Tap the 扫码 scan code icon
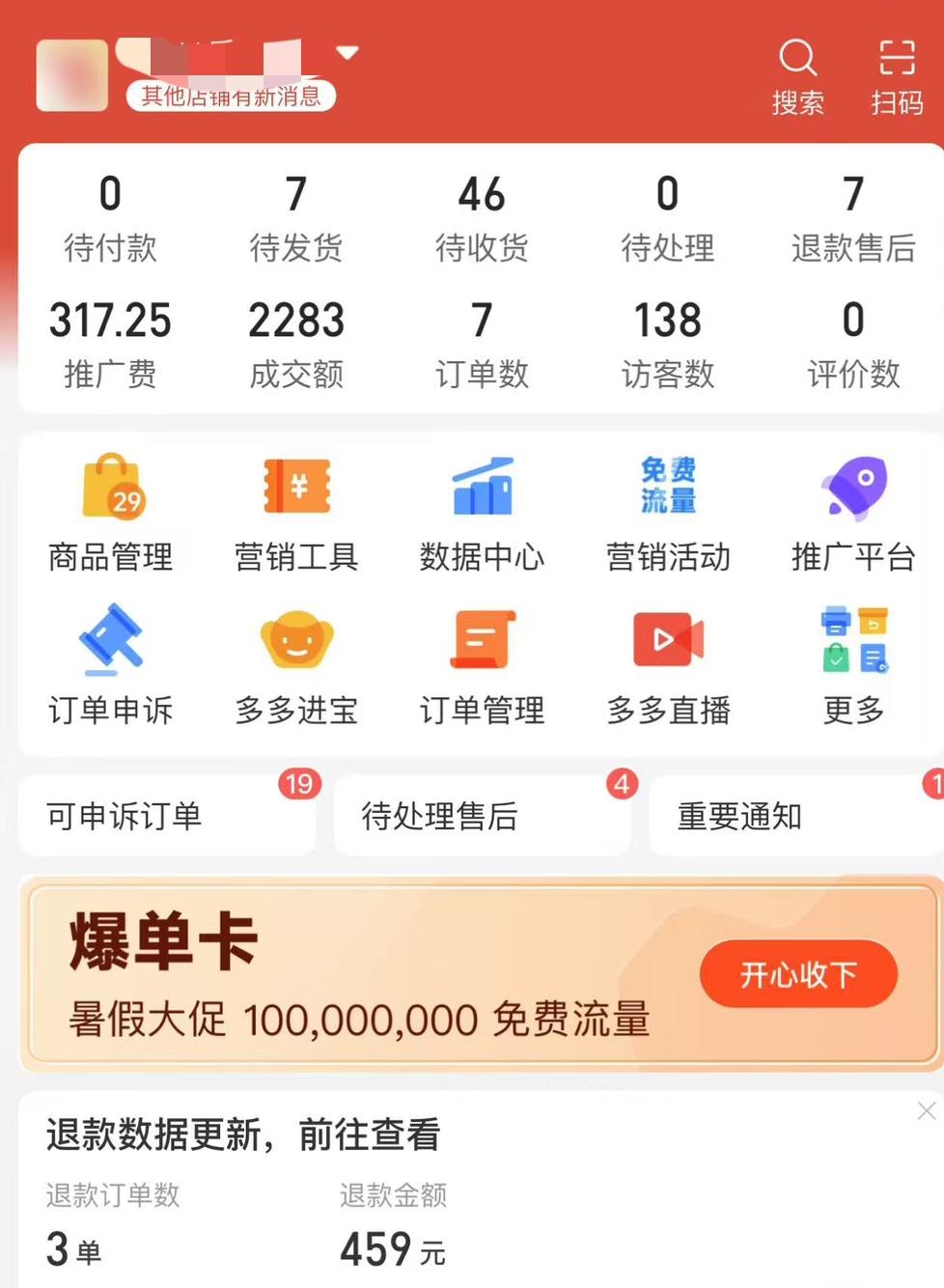Screen dimensions: 944x1288 [x=897, y=74]
